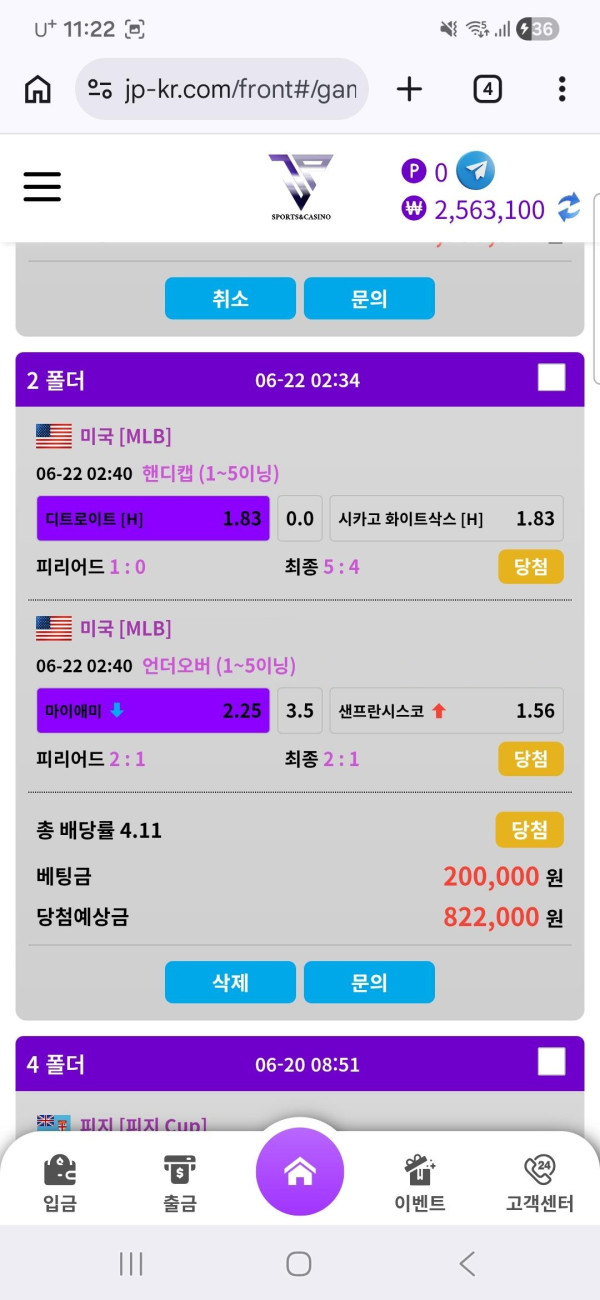The width and height of the screenshot is (600, 1300).
Task: Tap 문의 next to 삭제
Action: (x=369, y=982)
